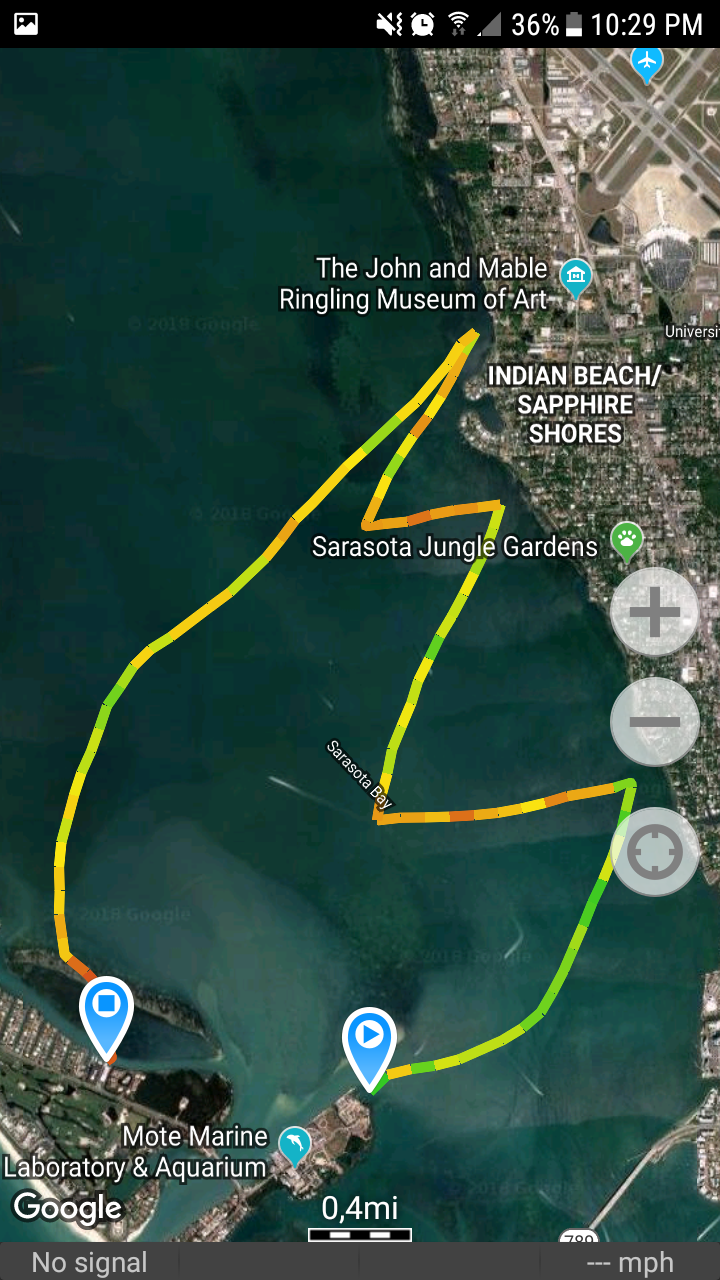Zoom out with the minus button
This screenshot has width=720, height=1280.
tap(655, 722)
